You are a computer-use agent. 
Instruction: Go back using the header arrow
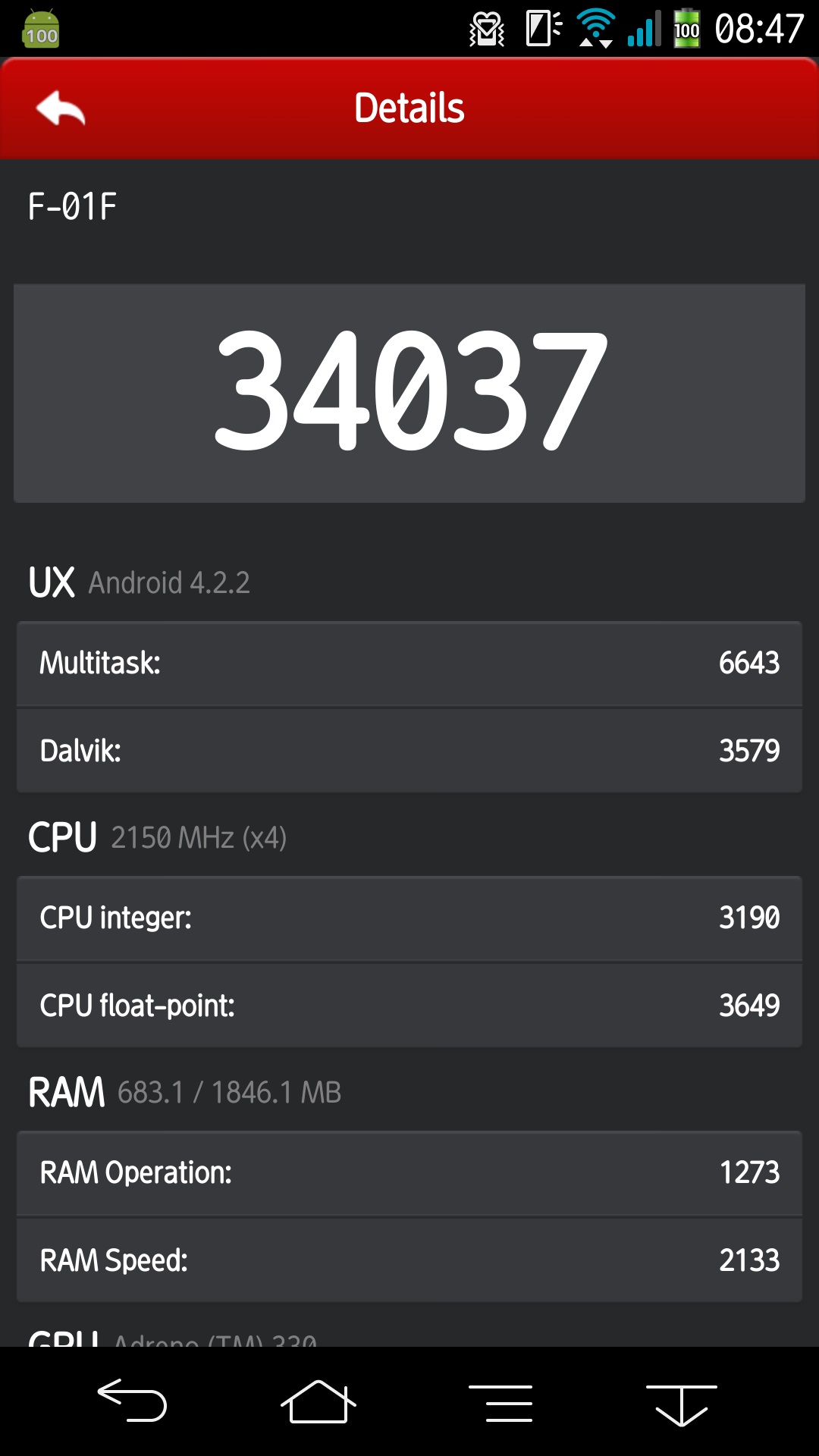[x=61, y=108]
